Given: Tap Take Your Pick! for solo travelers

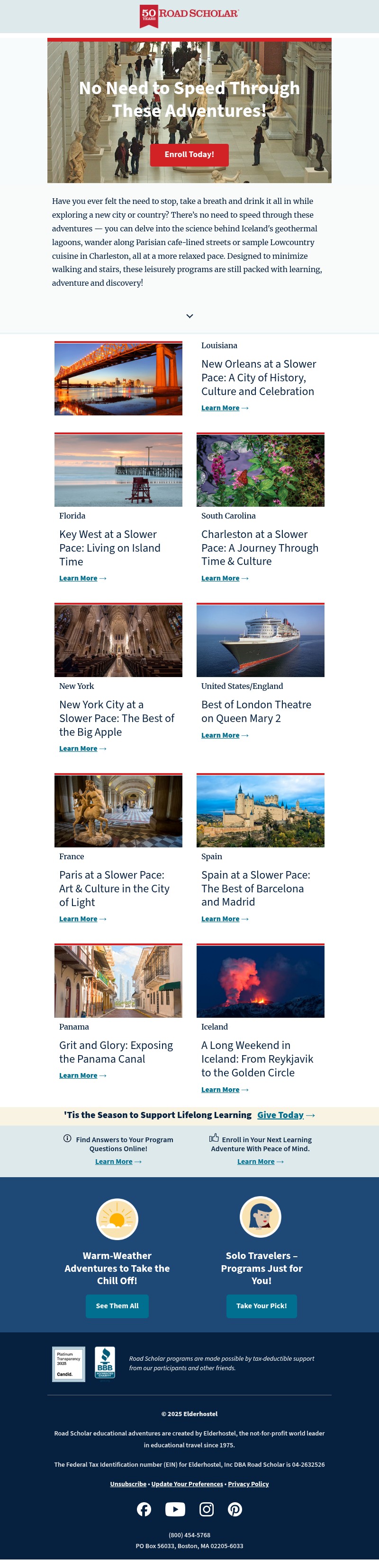Looking at the screenshot, I should (x=262, y=1306).
